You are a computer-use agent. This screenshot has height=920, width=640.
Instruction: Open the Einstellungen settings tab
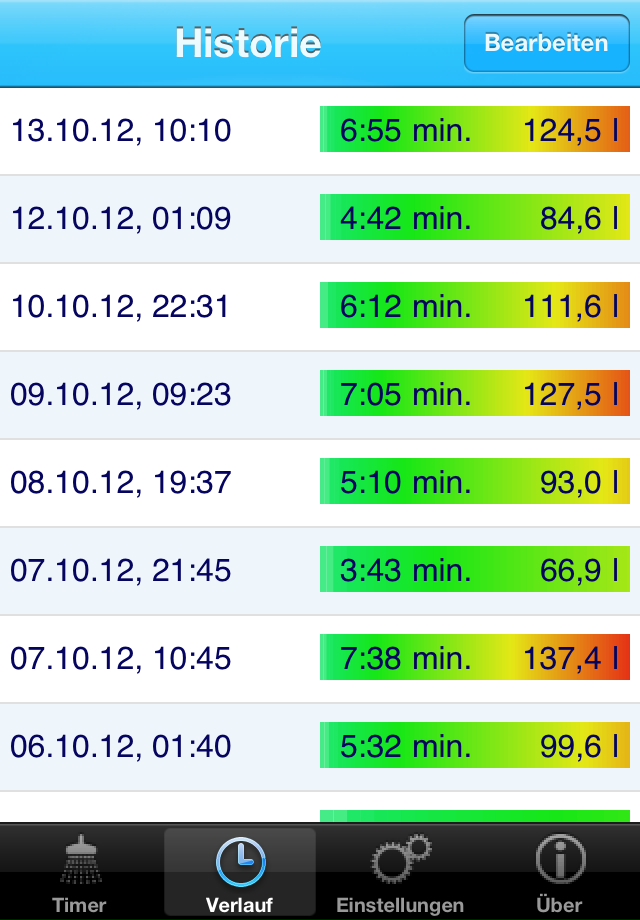(400, 872)
